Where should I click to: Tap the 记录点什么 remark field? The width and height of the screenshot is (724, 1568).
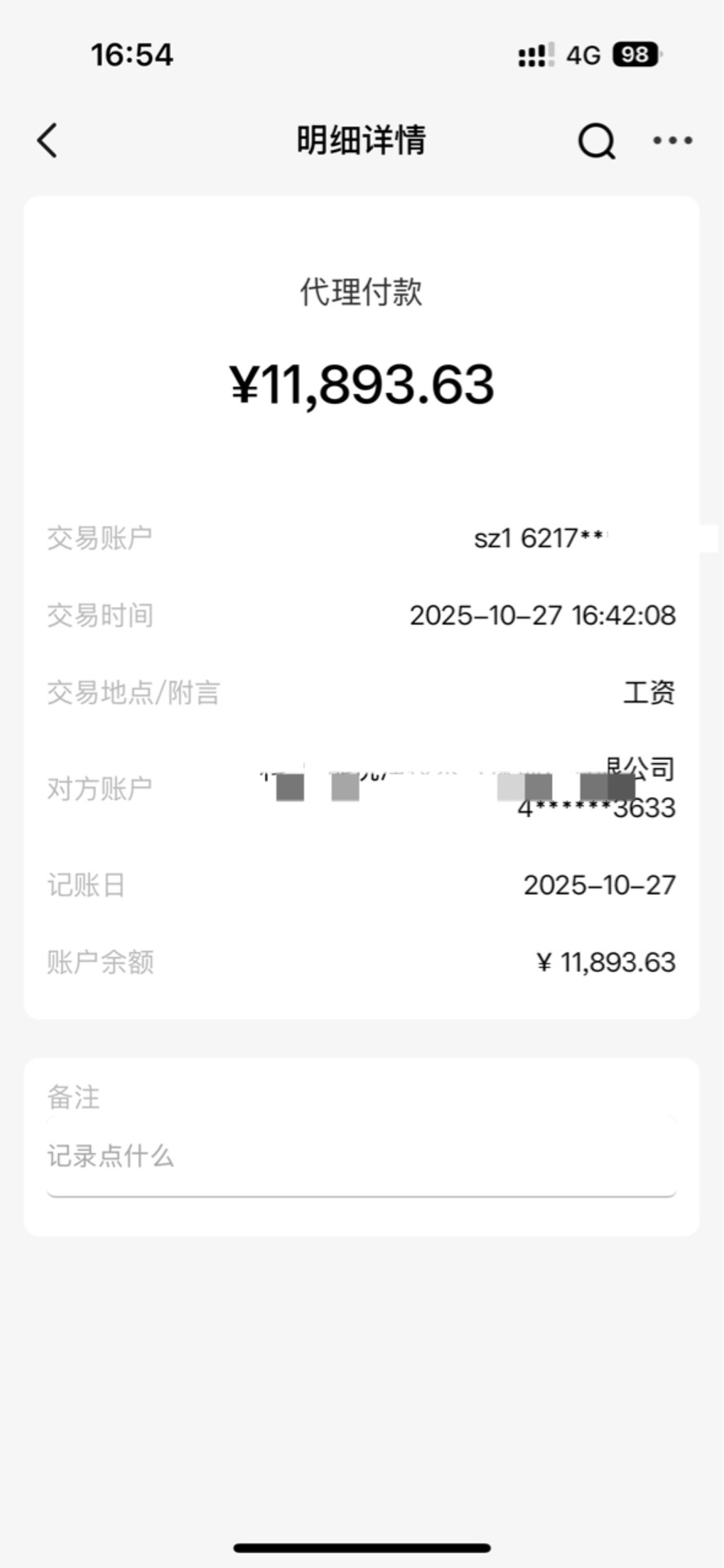pyautogui.click(x=360, y=1157)
